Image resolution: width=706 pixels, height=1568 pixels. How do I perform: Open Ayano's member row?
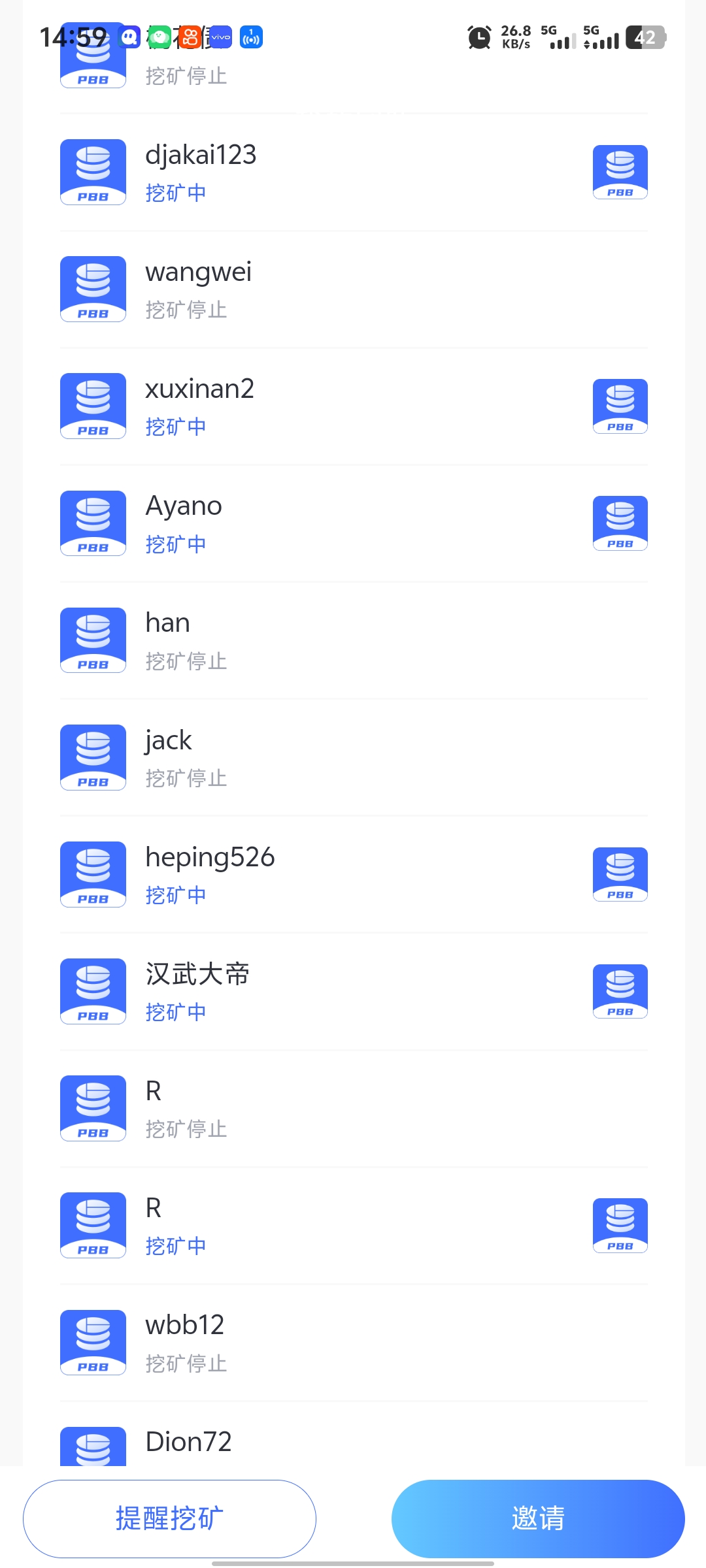[x=354, y=523]
